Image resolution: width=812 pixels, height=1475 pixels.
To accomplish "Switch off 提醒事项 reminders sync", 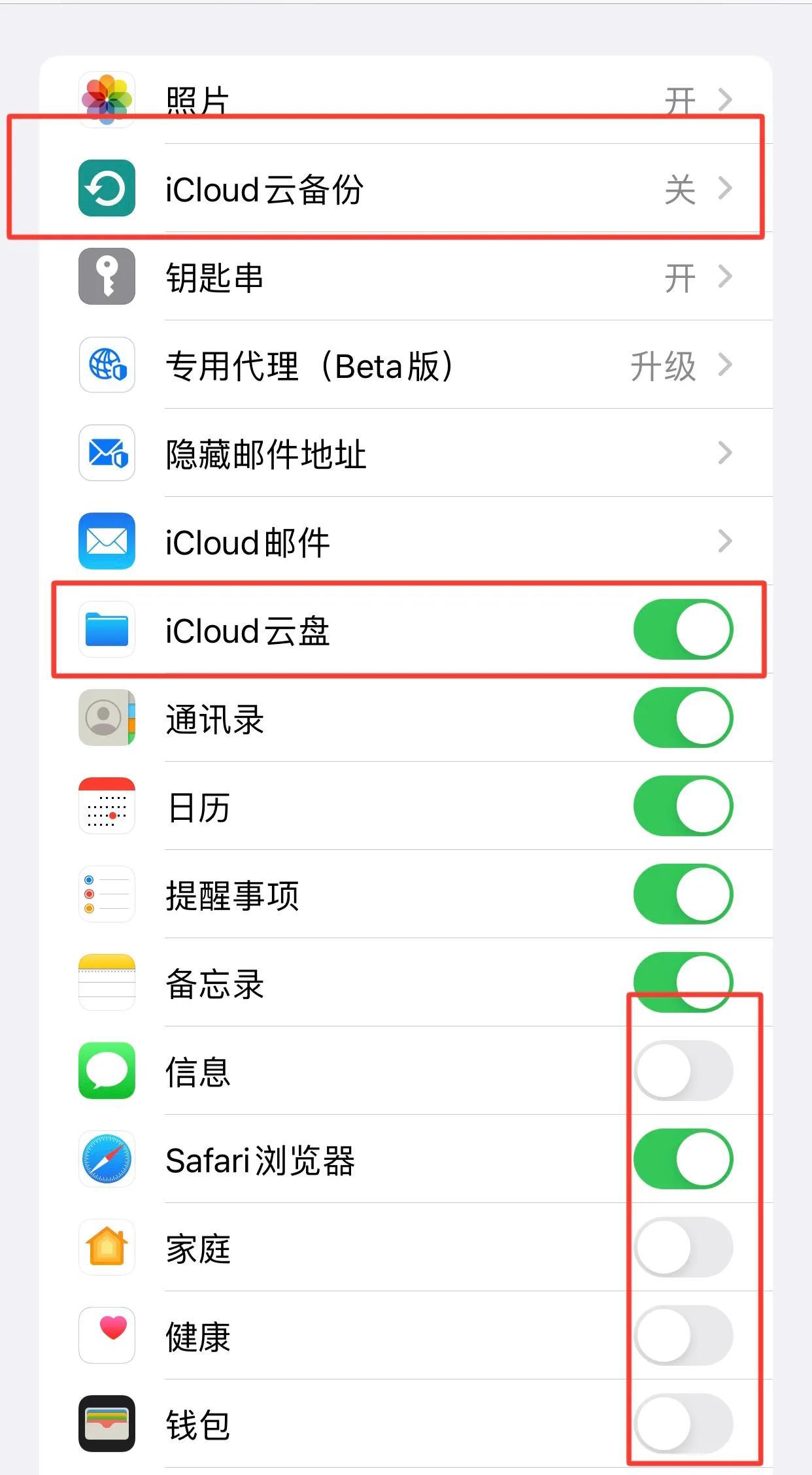I will (683, 894).
